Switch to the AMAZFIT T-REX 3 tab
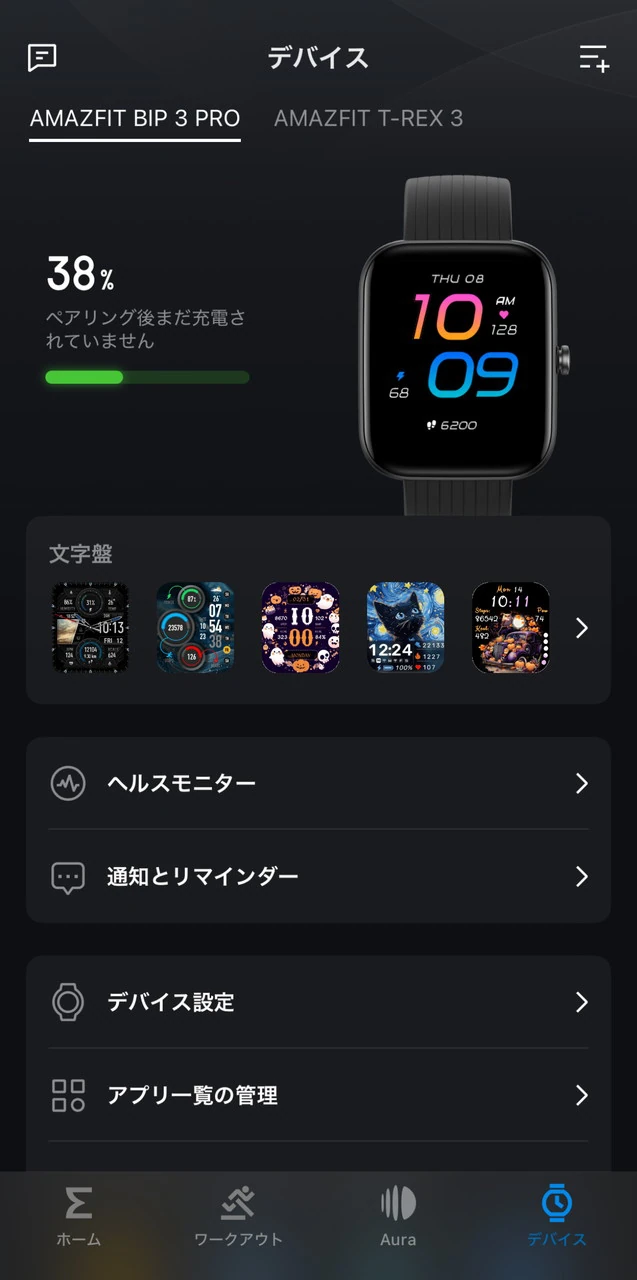The image size is (637, 1280). [x=368, y=119]
